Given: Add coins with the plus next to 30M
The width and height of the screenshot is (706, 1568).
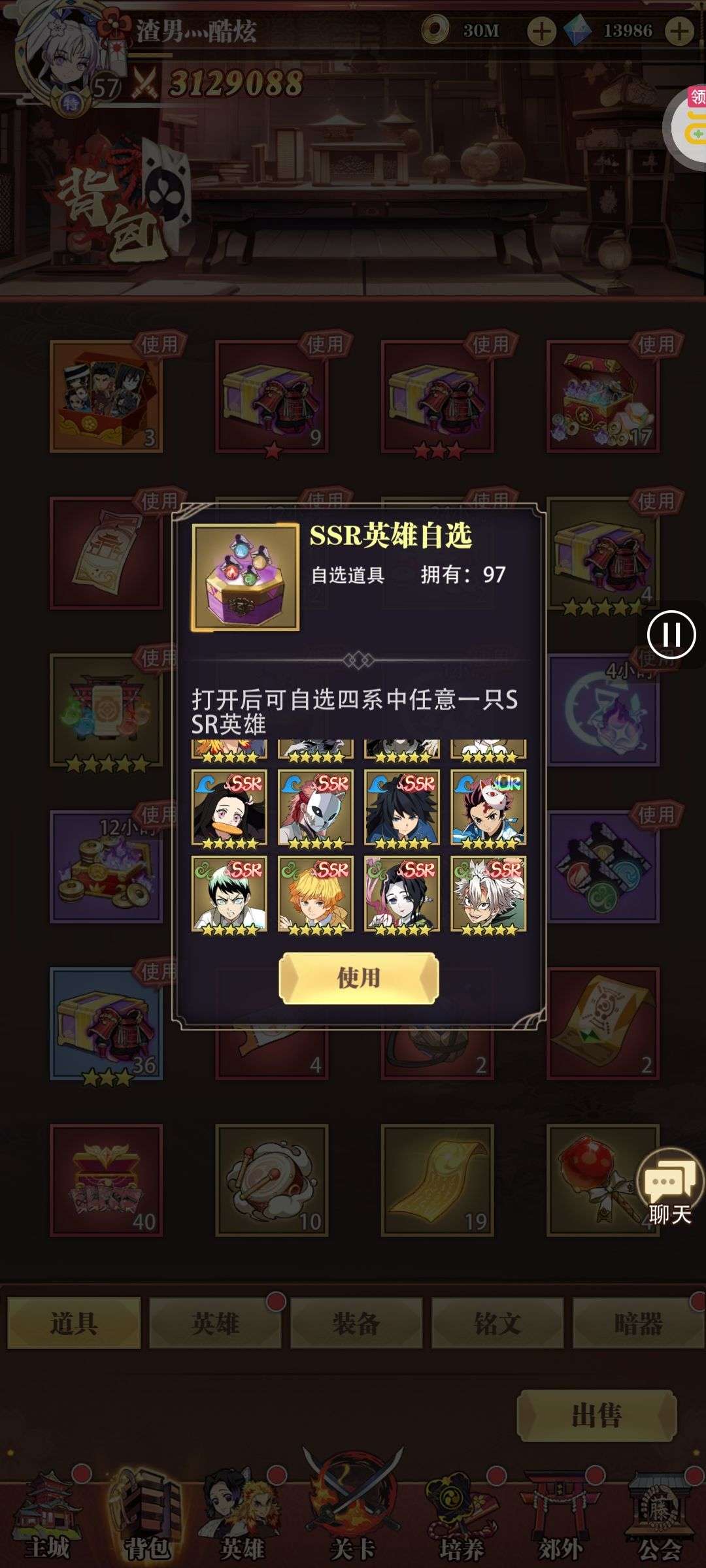Looking at the screenshot, I should tap(541, 31).
